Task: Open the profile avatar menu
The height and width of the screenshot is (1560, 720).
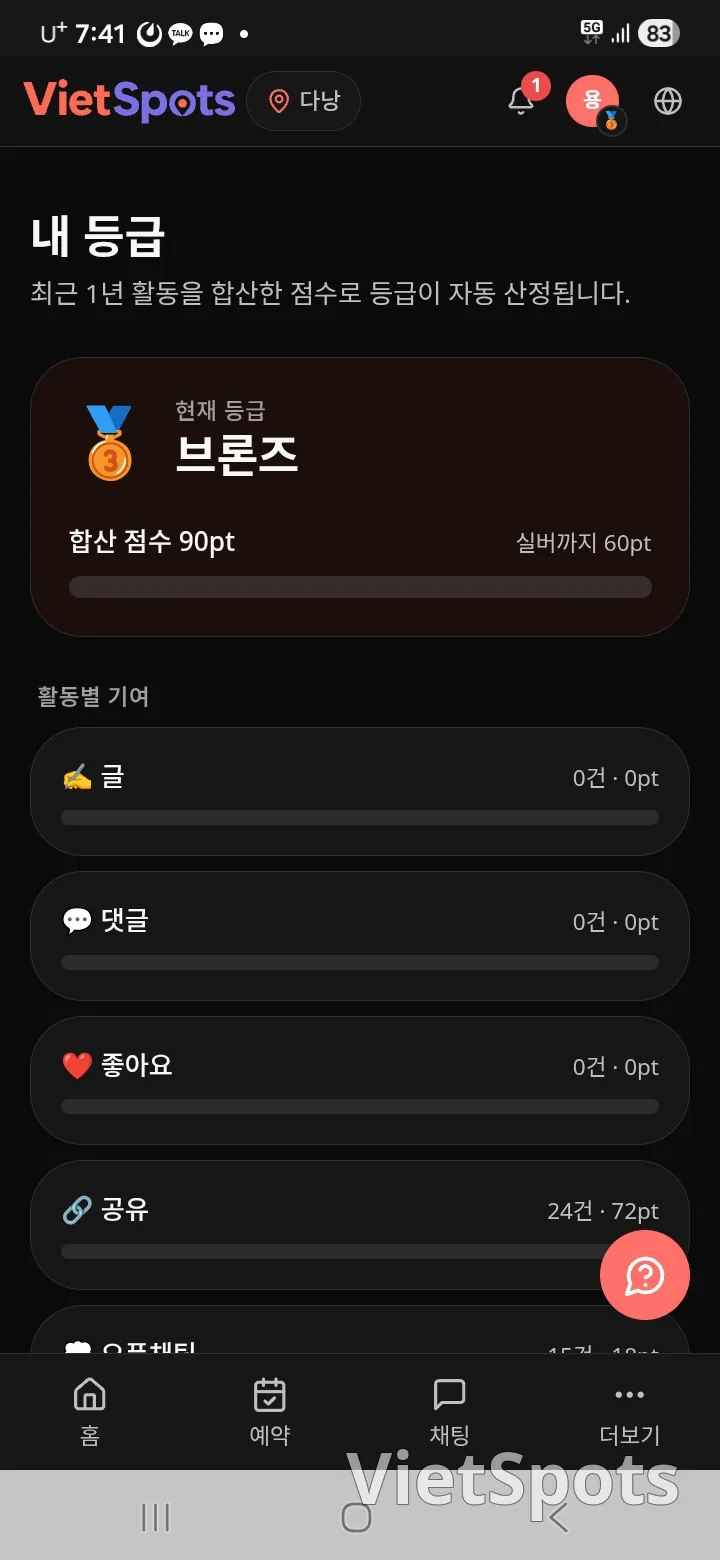Action: pos(593,101)
